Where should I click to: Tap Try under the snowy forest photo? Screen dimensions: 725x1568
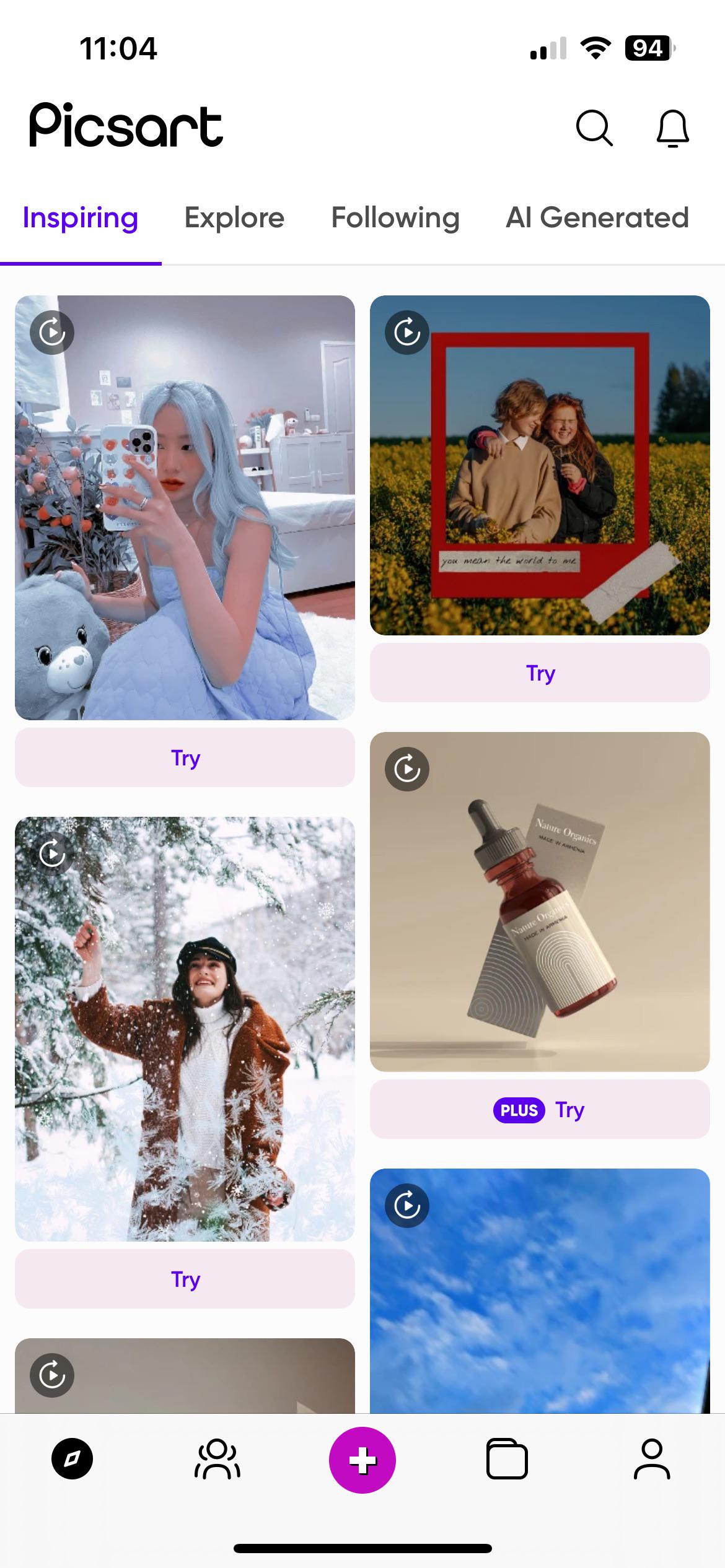click(x=185, y=1279)
